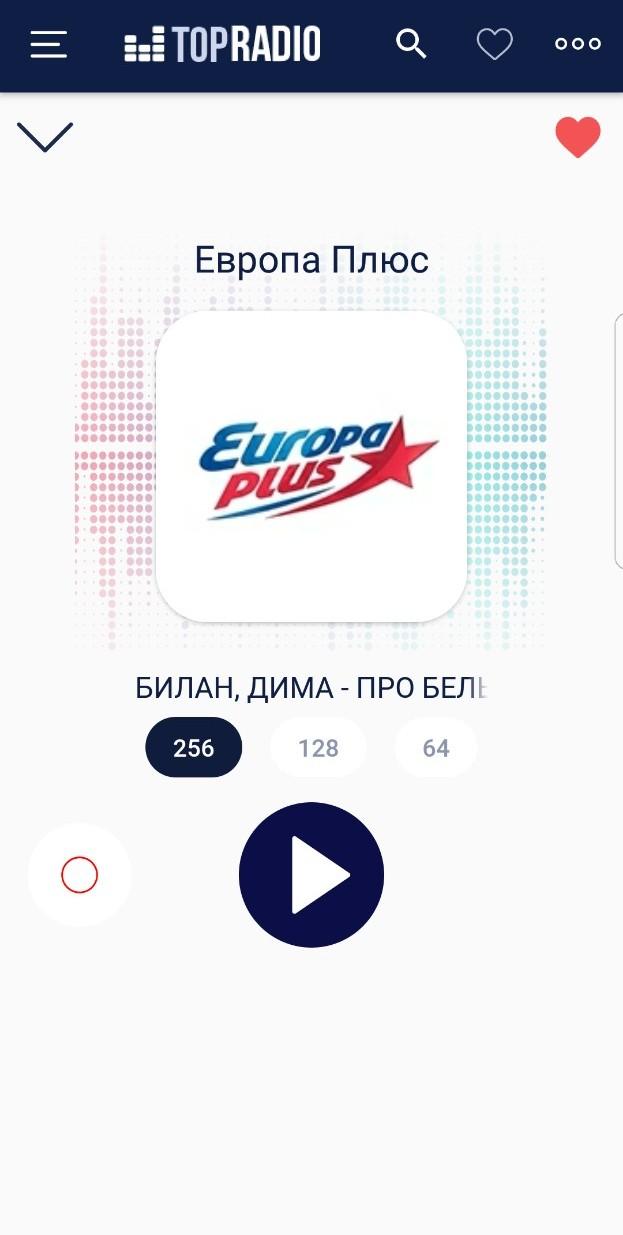The image size is (623, 1235).
Task: Start recording the radio stream
Action: click(79, 875)
